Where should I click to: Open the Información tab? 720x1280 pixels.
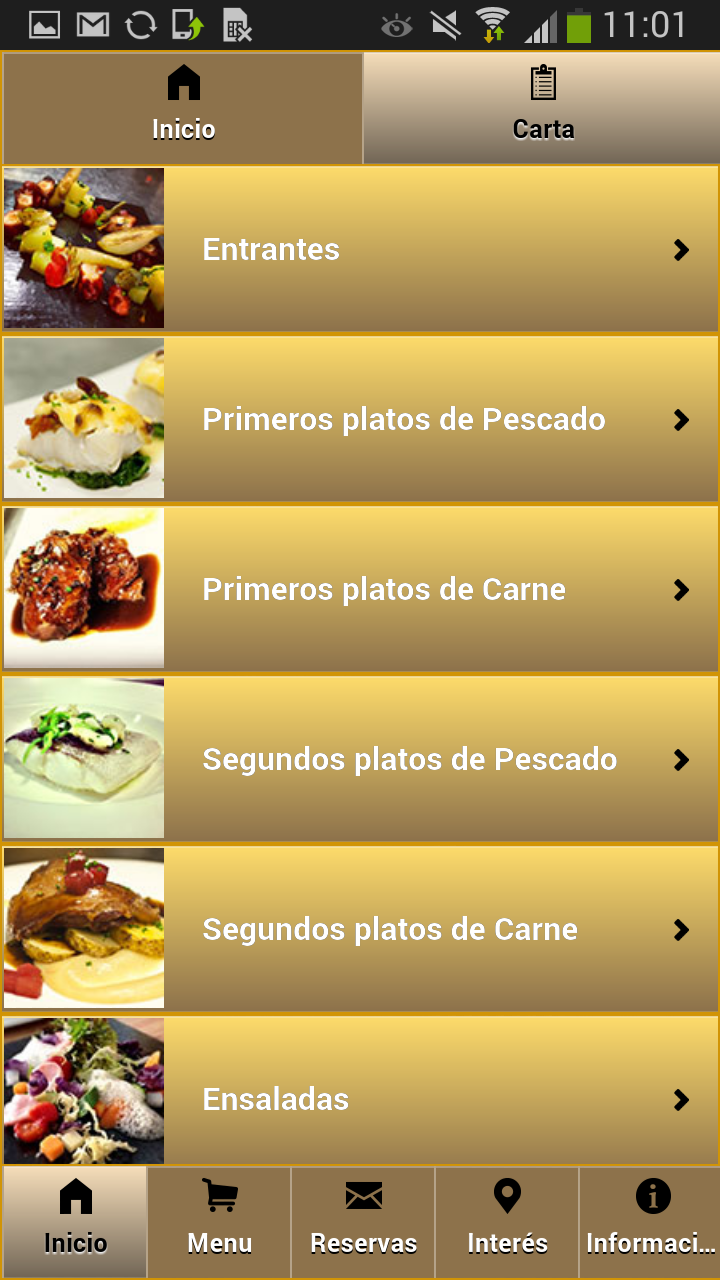click(651, 1221)
